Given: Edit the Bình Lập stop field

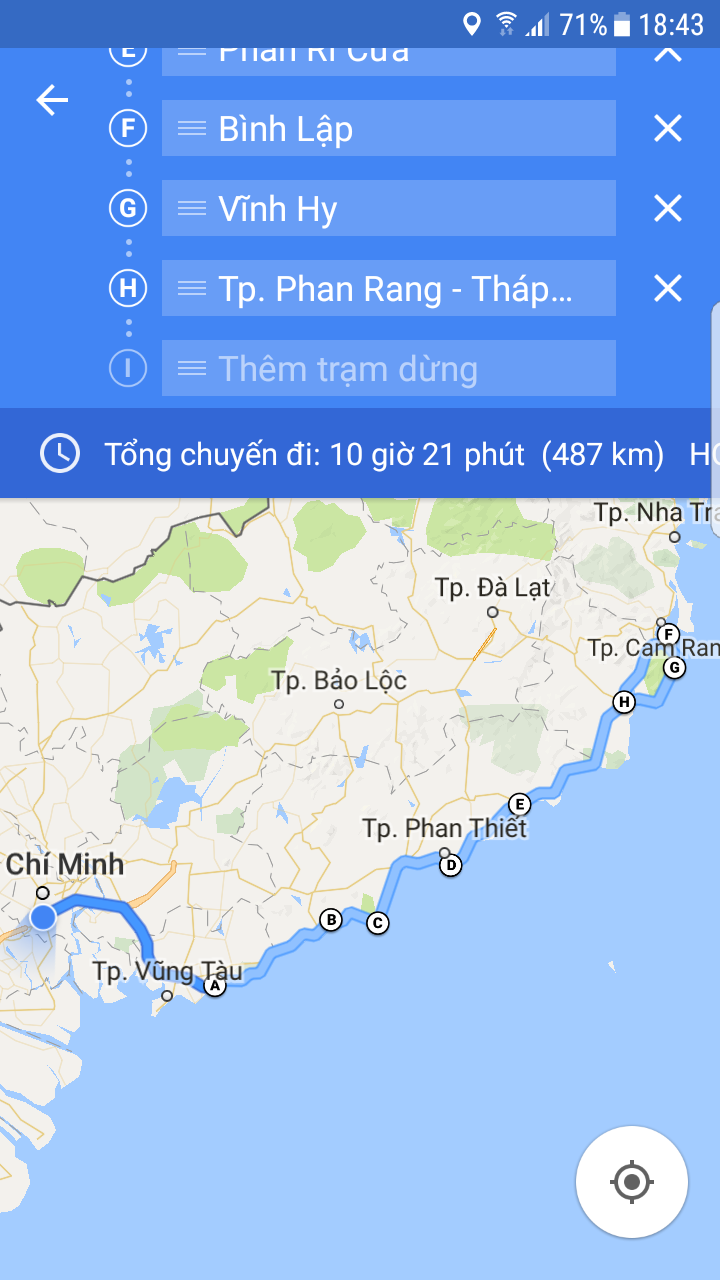Looking at the screenshot, I should click(x=400, y=129).
